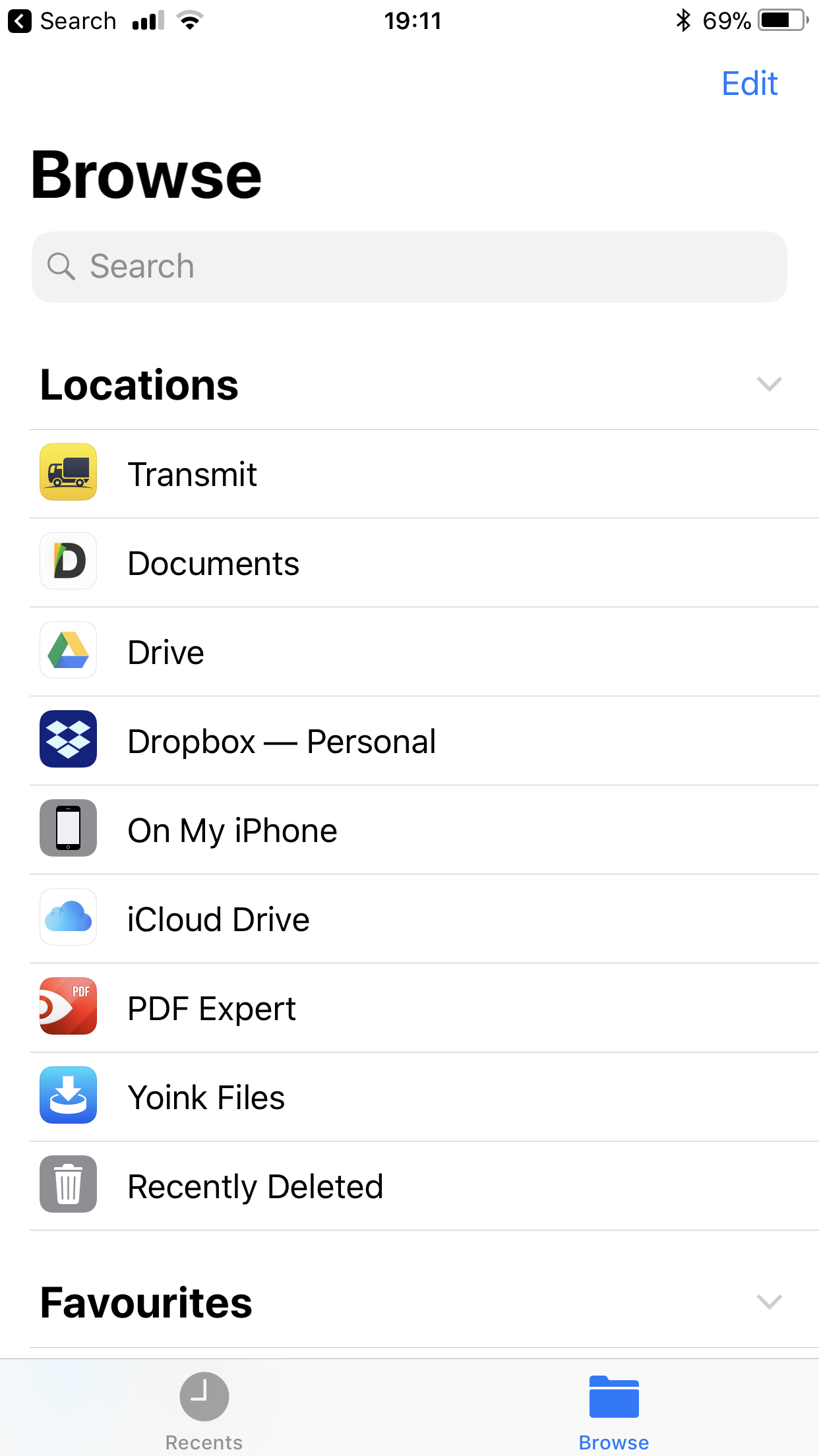Open the Dropbox — Personal location row

pos(281,740)
